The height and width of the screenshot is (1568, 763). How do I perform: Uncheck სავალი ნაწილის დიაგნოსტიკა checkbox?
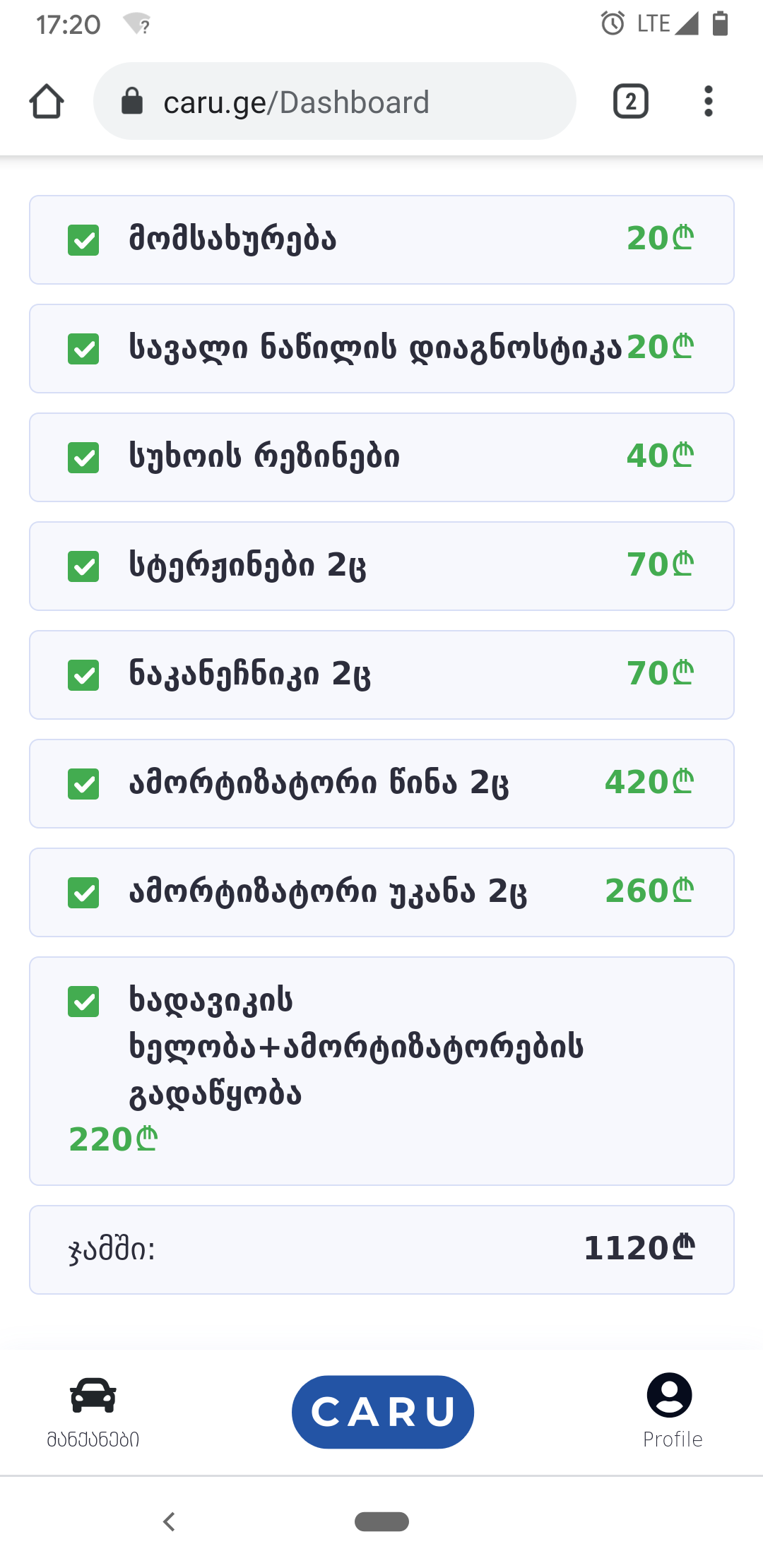83,349
